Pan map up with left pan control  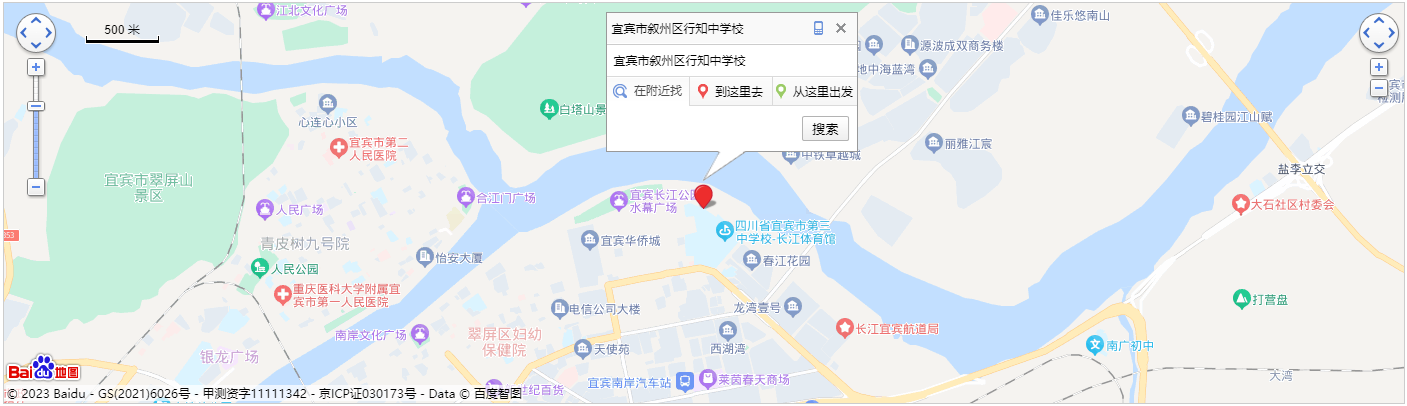tap(36, 21)
